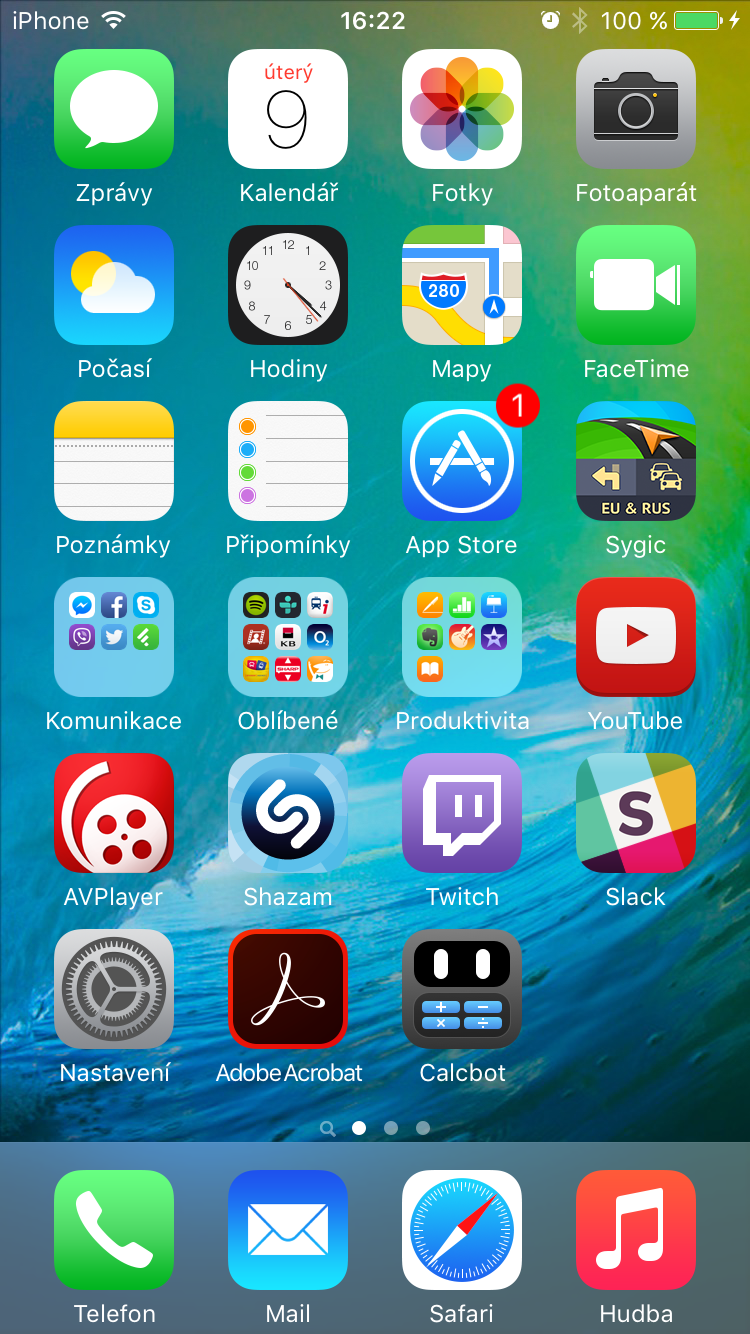Launch Sygic navigation

pyautogui.click(x=636, y=461)
